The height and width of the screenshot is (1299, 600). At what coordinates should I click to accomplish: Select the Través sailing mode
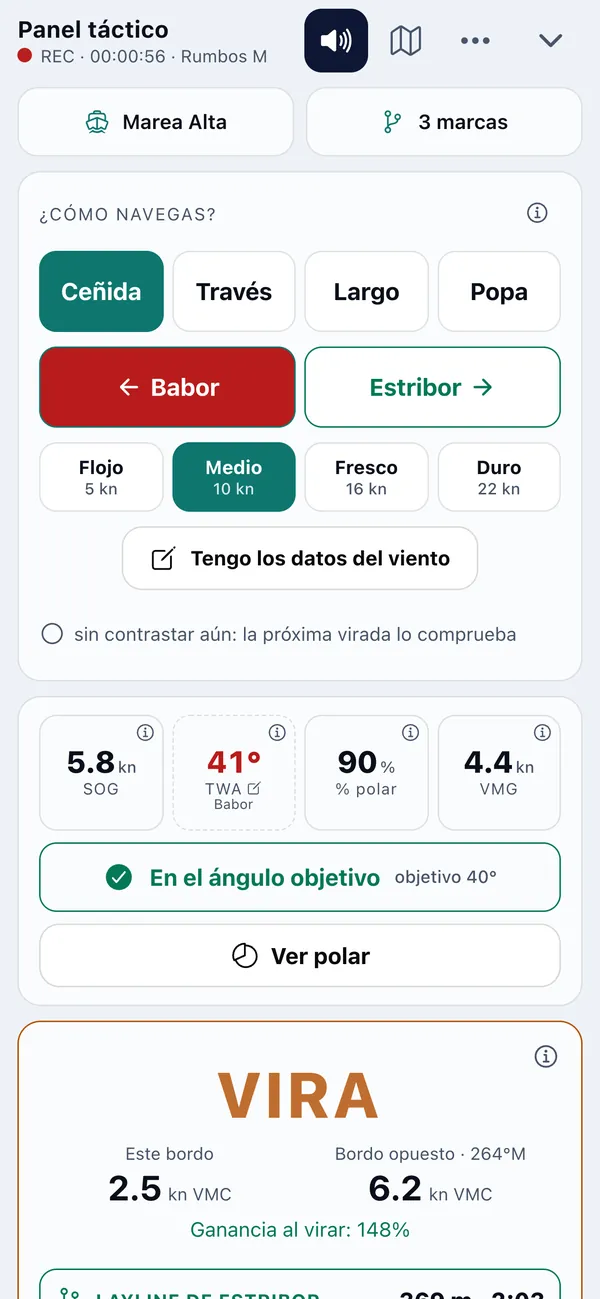(234, 292)
